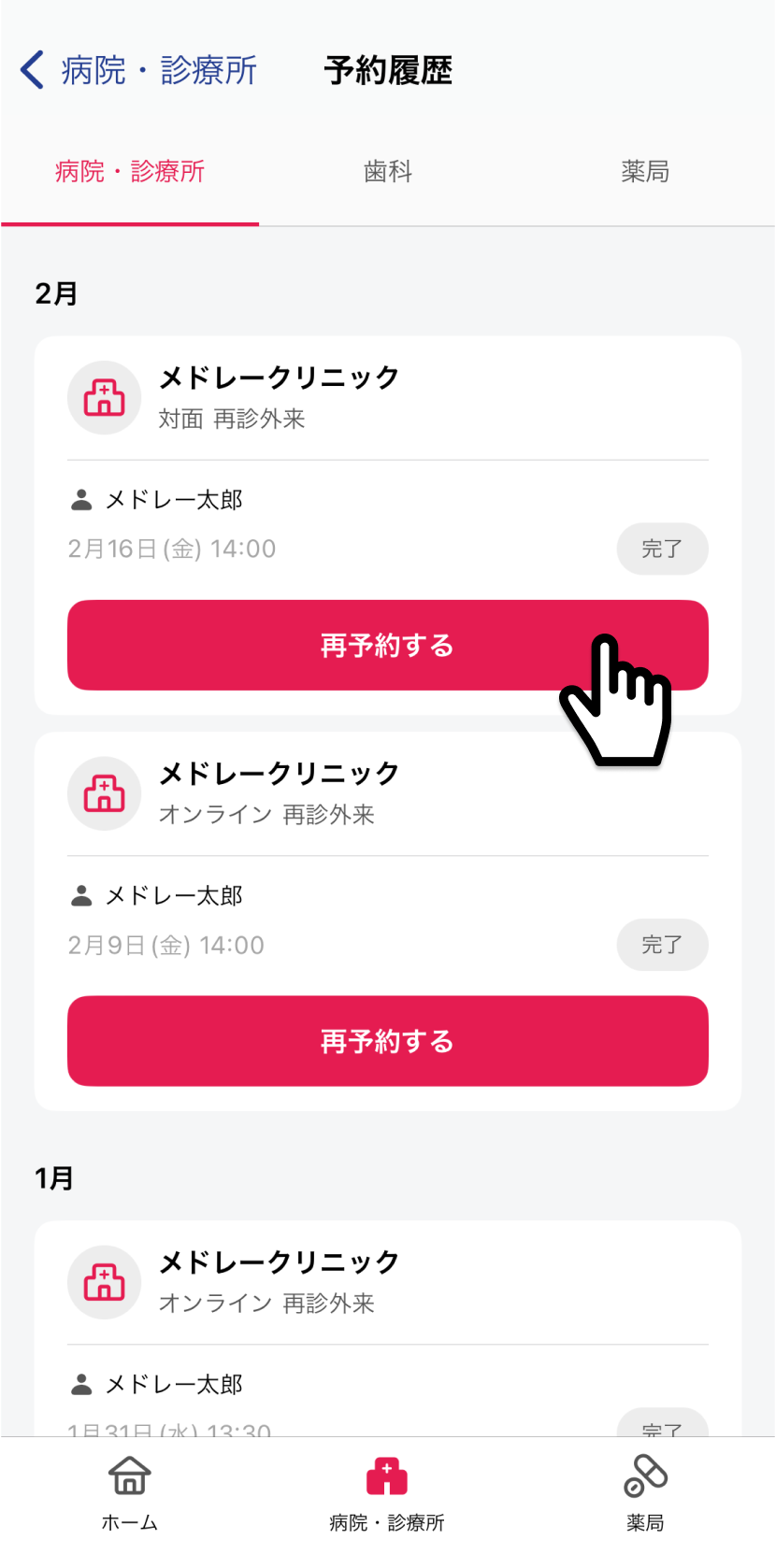
Task: Select the 病院・診療所 top tab
Action: pos(130,172)
